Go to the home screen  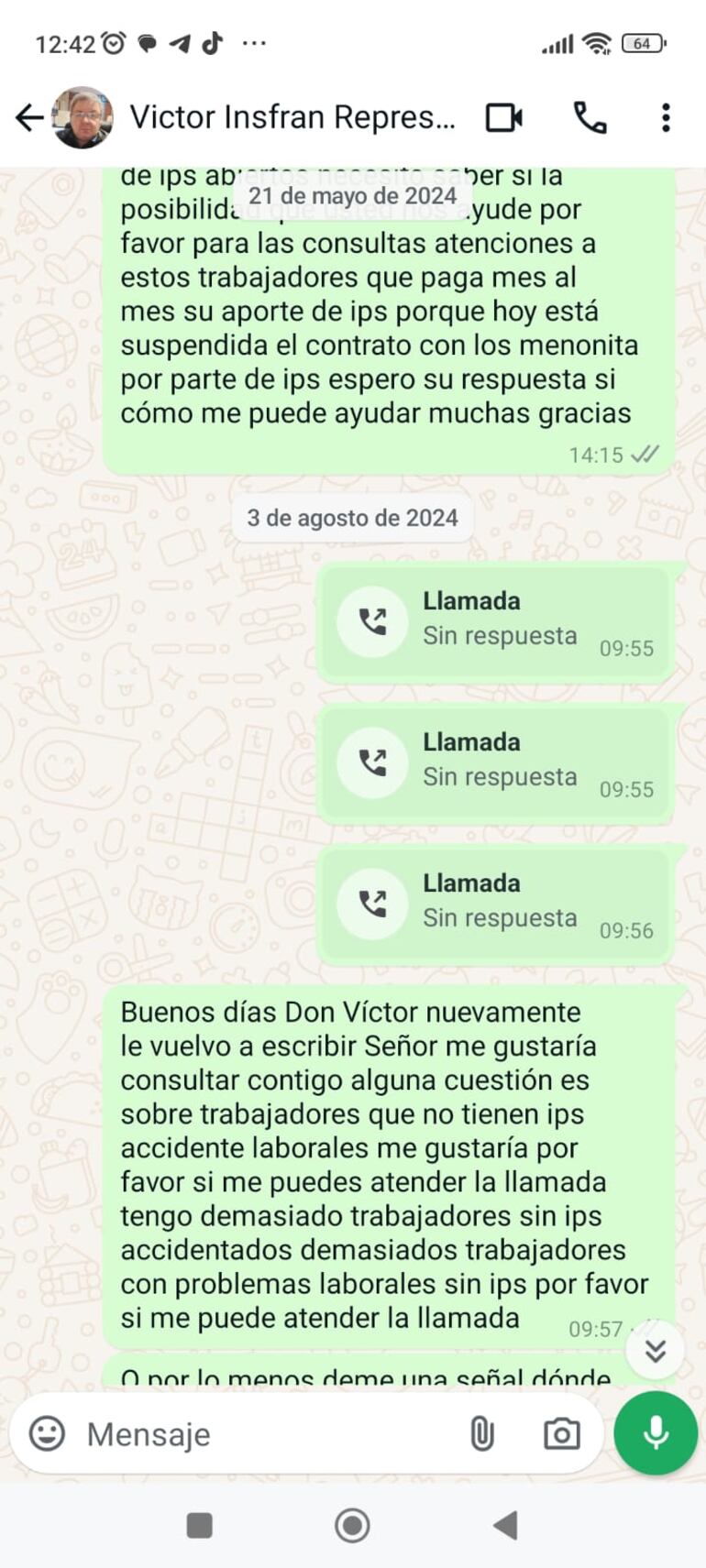click(352, 1526)
